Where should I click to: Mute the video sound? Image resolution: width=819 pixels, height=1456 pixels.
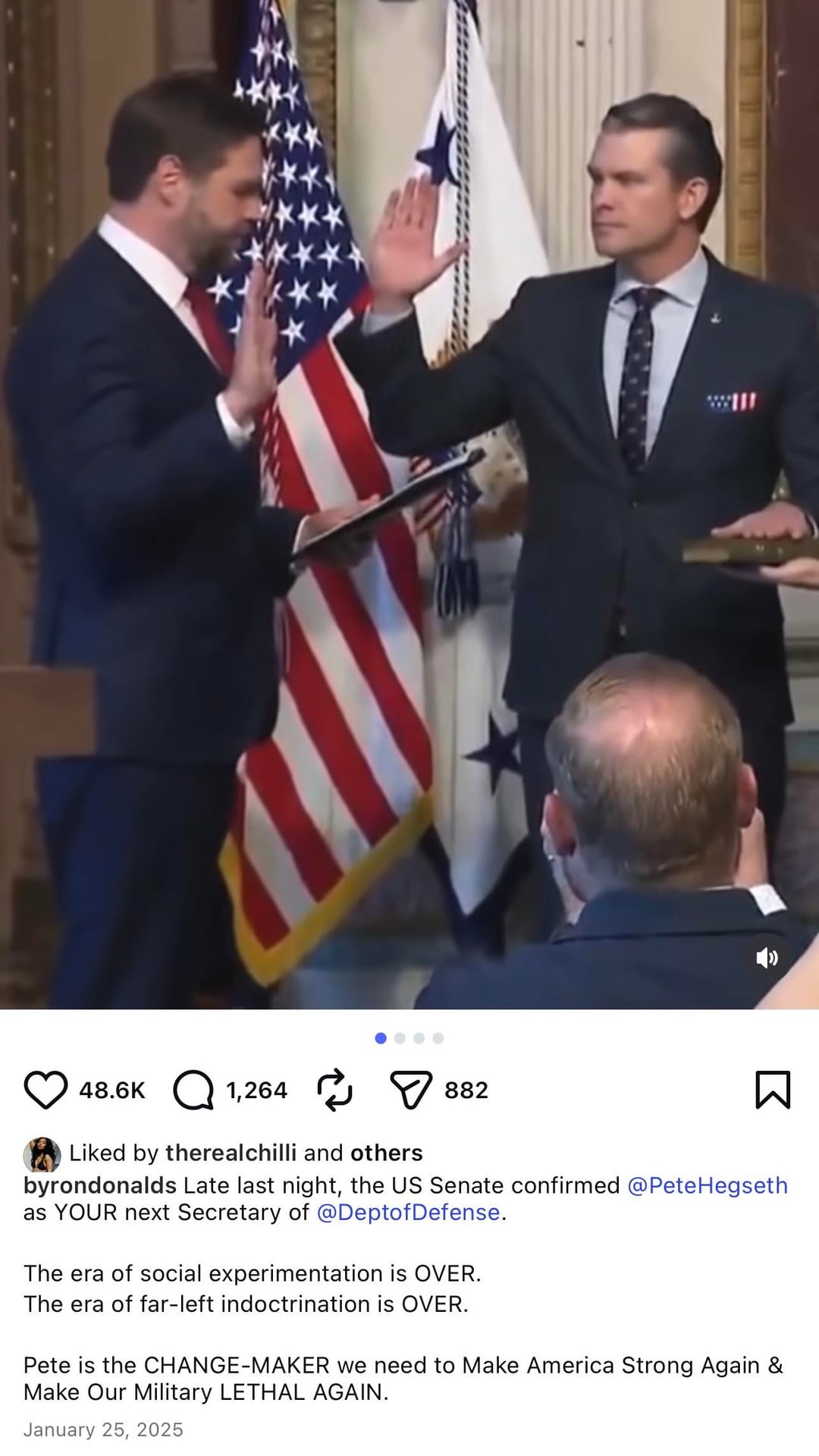[767, 958]
